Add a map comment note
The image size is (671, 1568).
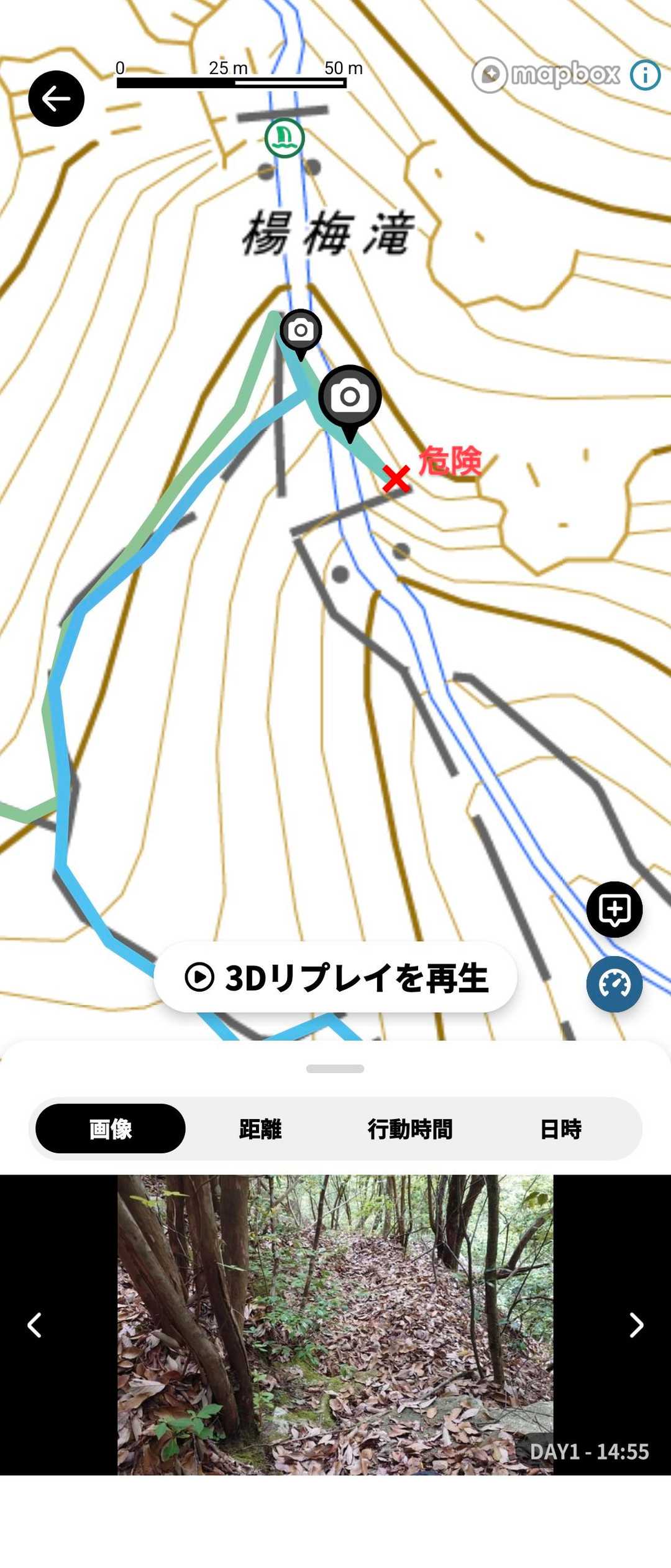(x=614, y=909)
